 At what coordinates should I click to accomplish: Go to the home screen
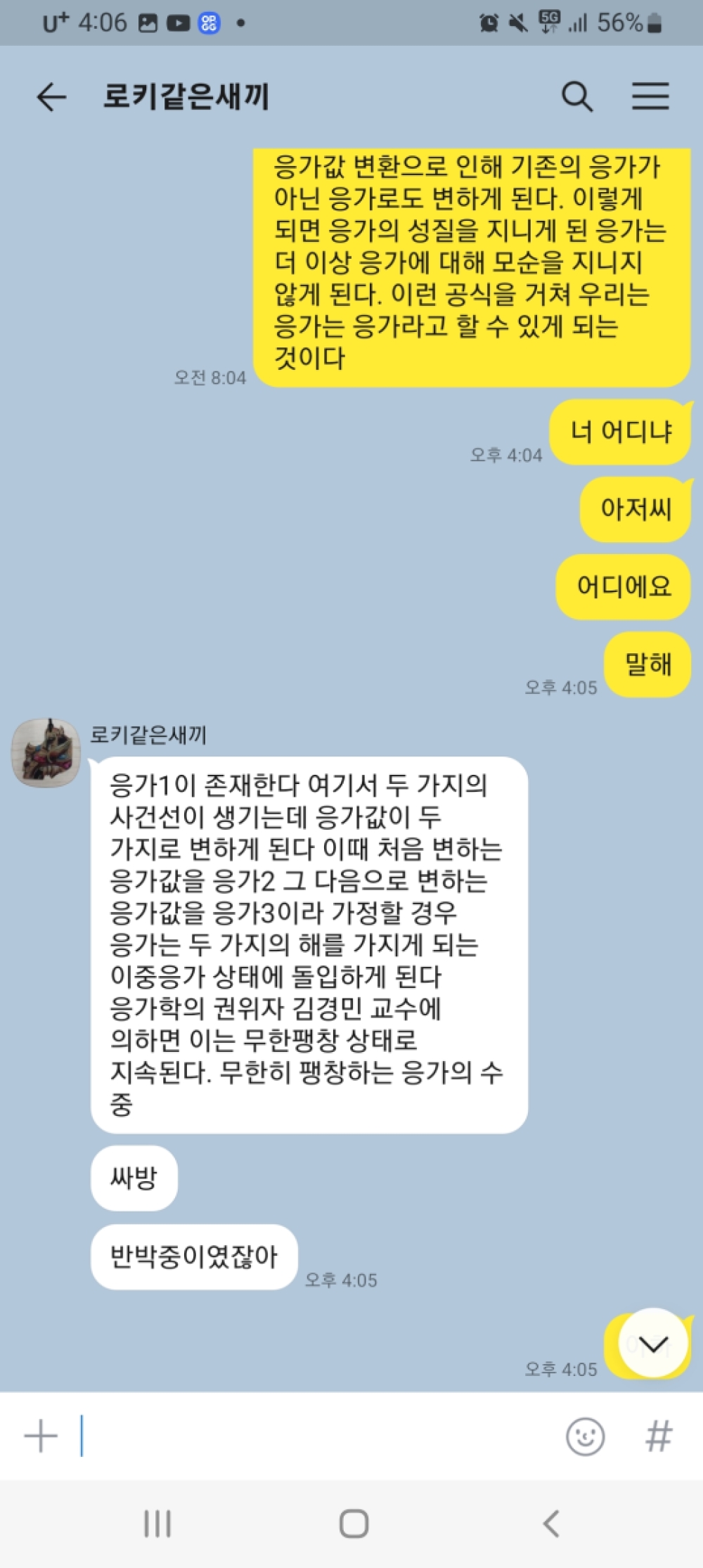[x=354, y=1524]
